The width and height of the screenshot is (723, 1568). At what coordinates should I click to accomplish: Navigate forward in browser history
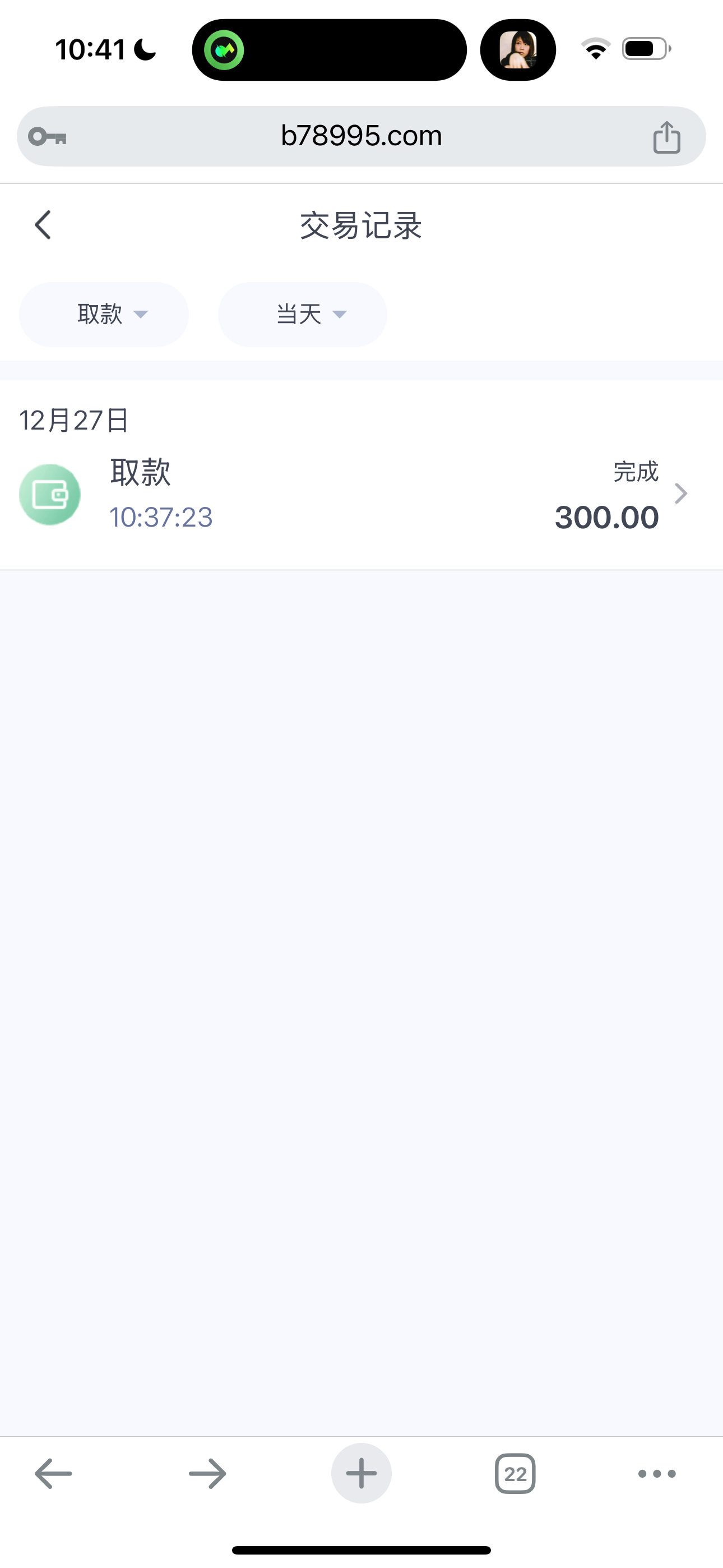pos(207,1474)
